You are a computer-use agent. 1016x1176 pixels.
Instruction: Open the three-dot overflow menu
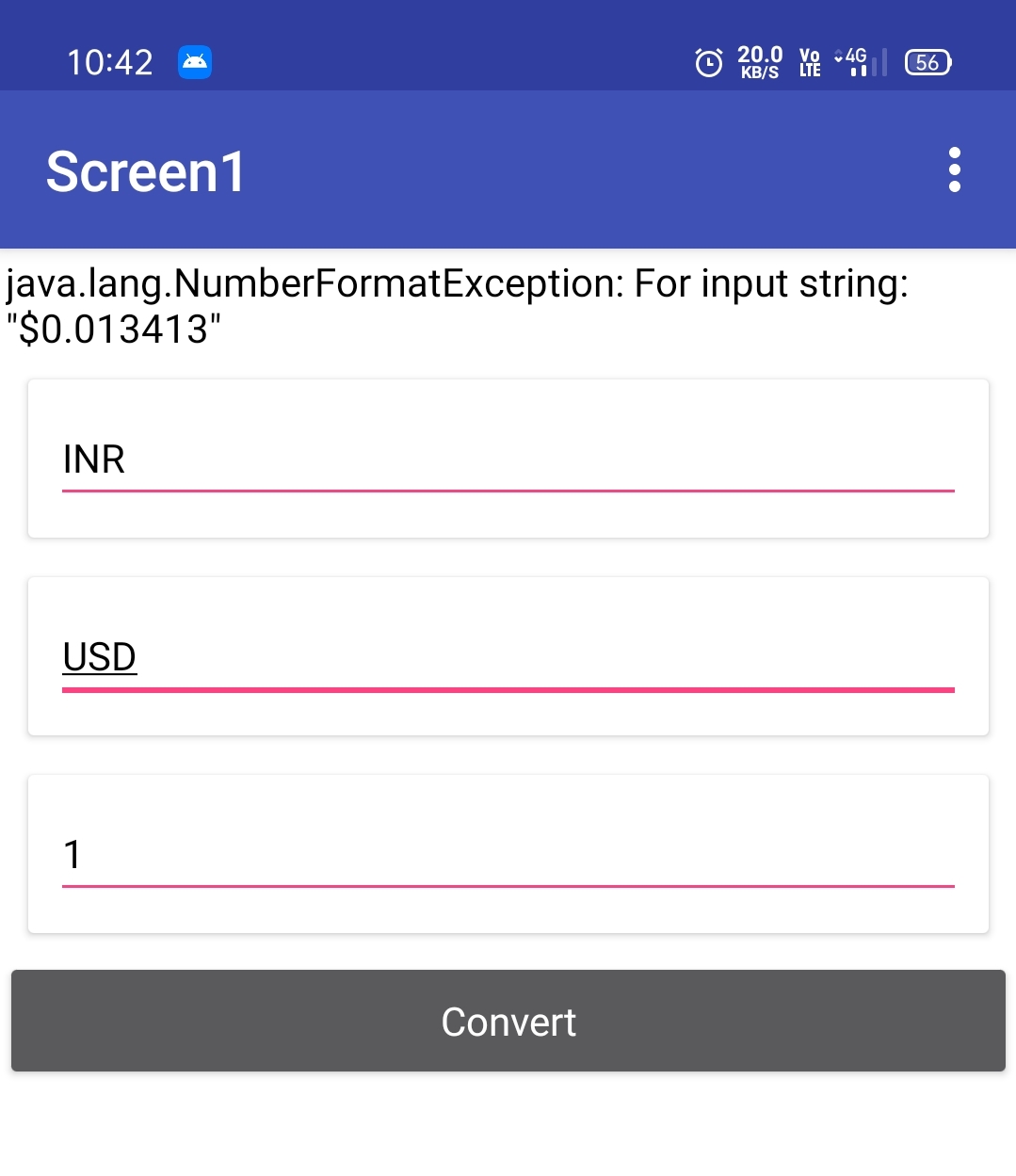[954, 170]
